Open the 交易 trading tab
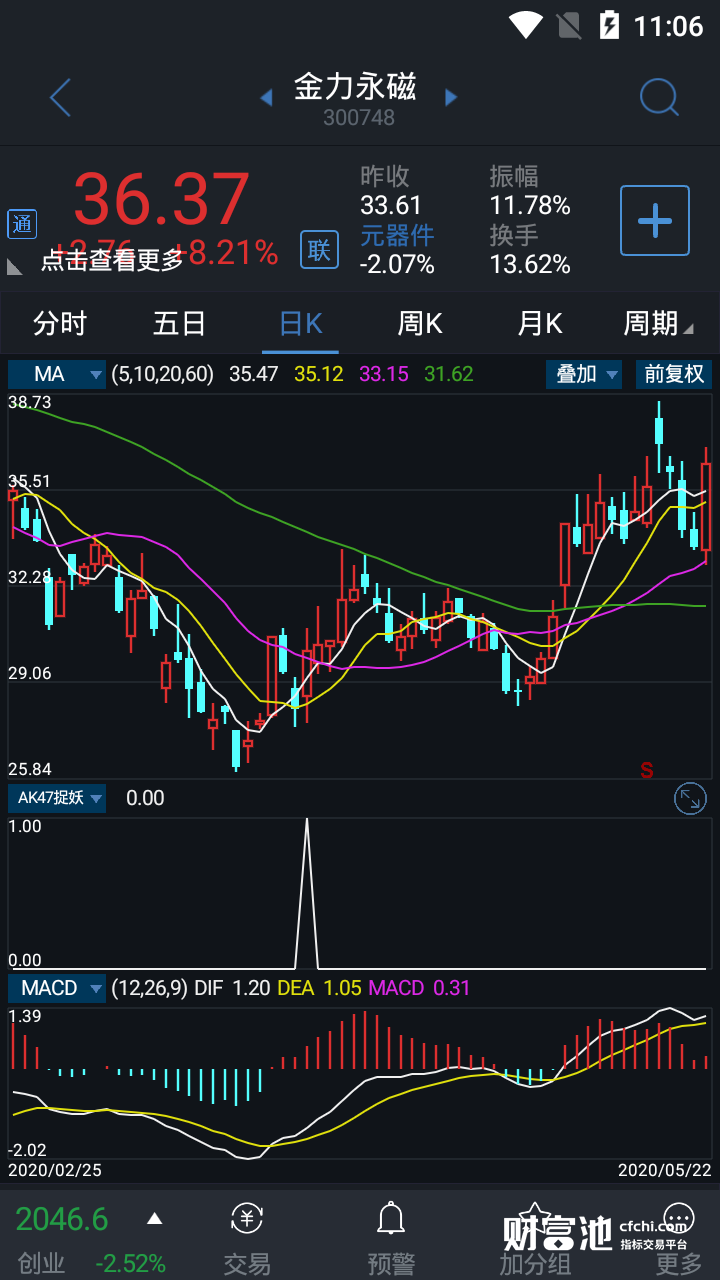Image resolution: width=720 pixels, height=1280 pixels. click(x=246, y=1239)
